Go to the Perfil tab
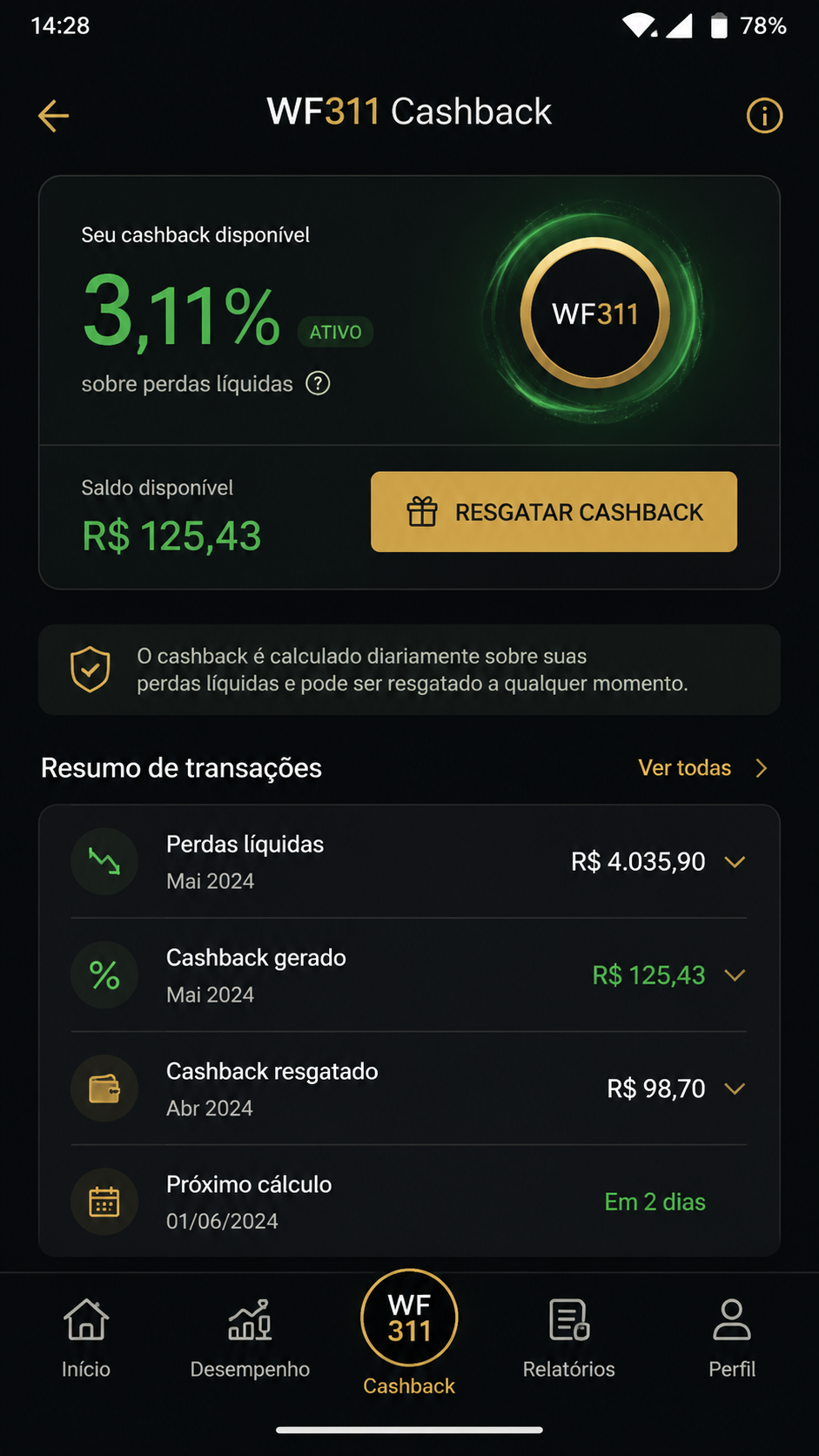Viewport: 819px width, 1456px height. 732,1338
